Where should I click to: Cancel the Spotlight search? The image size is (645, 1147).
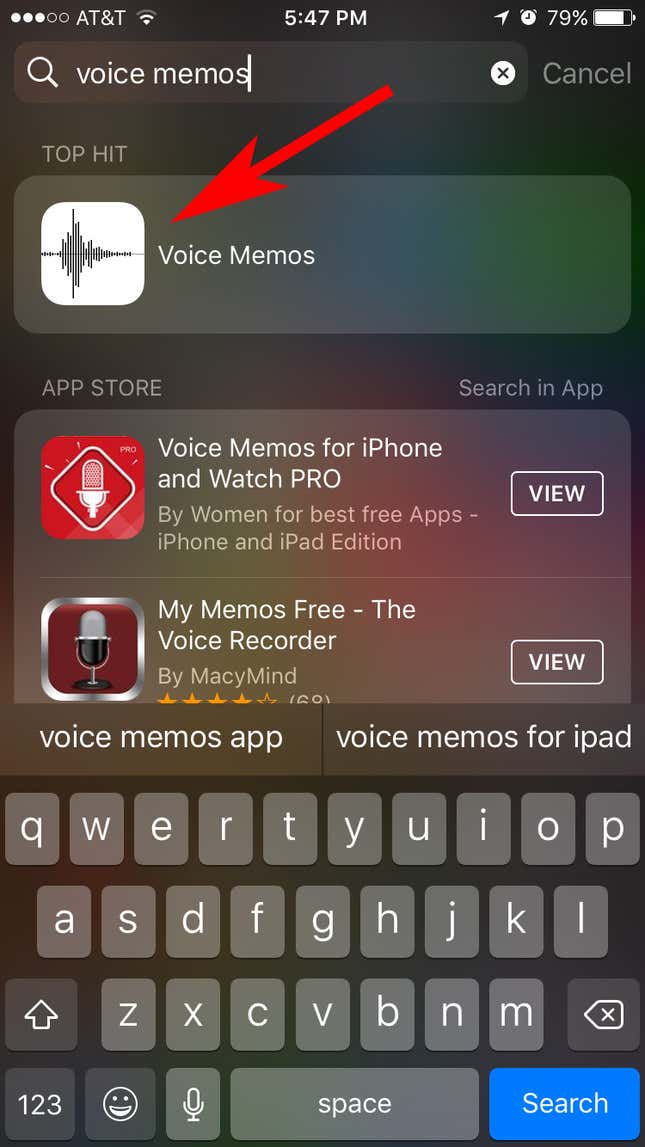[586, 73]
